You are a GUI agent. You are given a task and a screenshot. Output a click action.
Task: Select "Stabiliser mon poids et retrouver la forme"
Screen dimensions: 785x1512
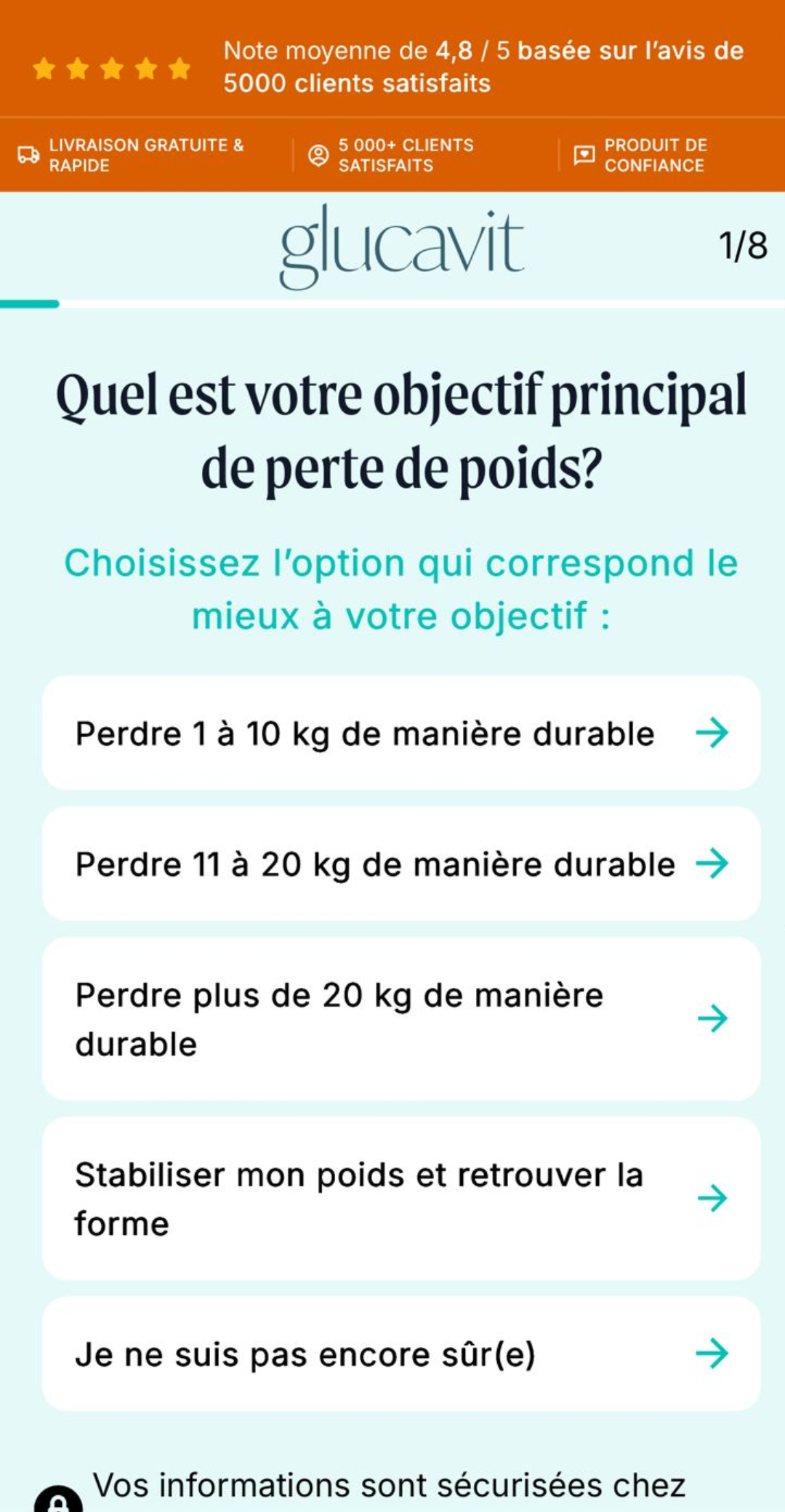[x=401, y=1199]
